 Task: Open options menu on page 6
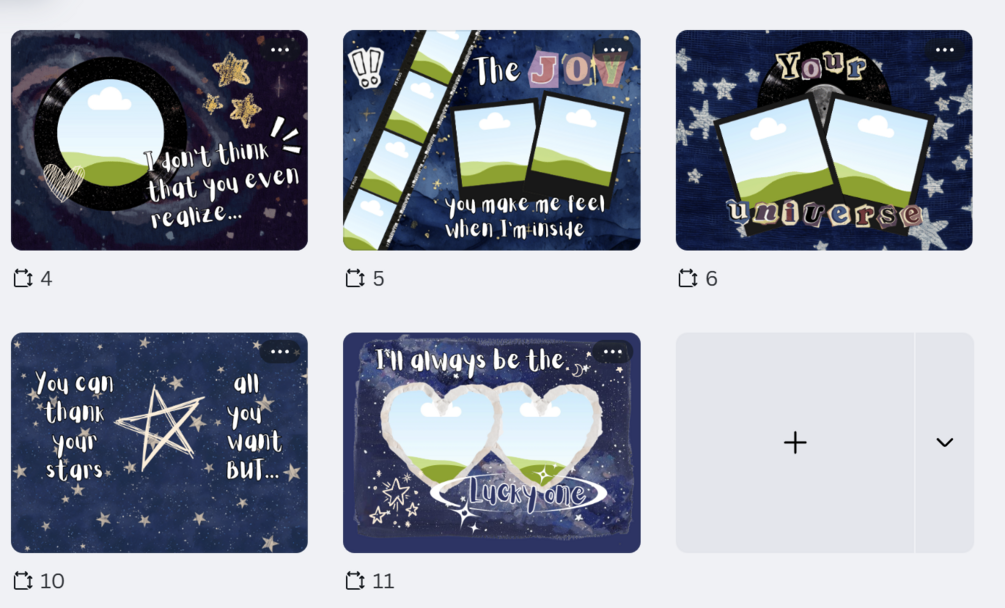pos(944,50)
